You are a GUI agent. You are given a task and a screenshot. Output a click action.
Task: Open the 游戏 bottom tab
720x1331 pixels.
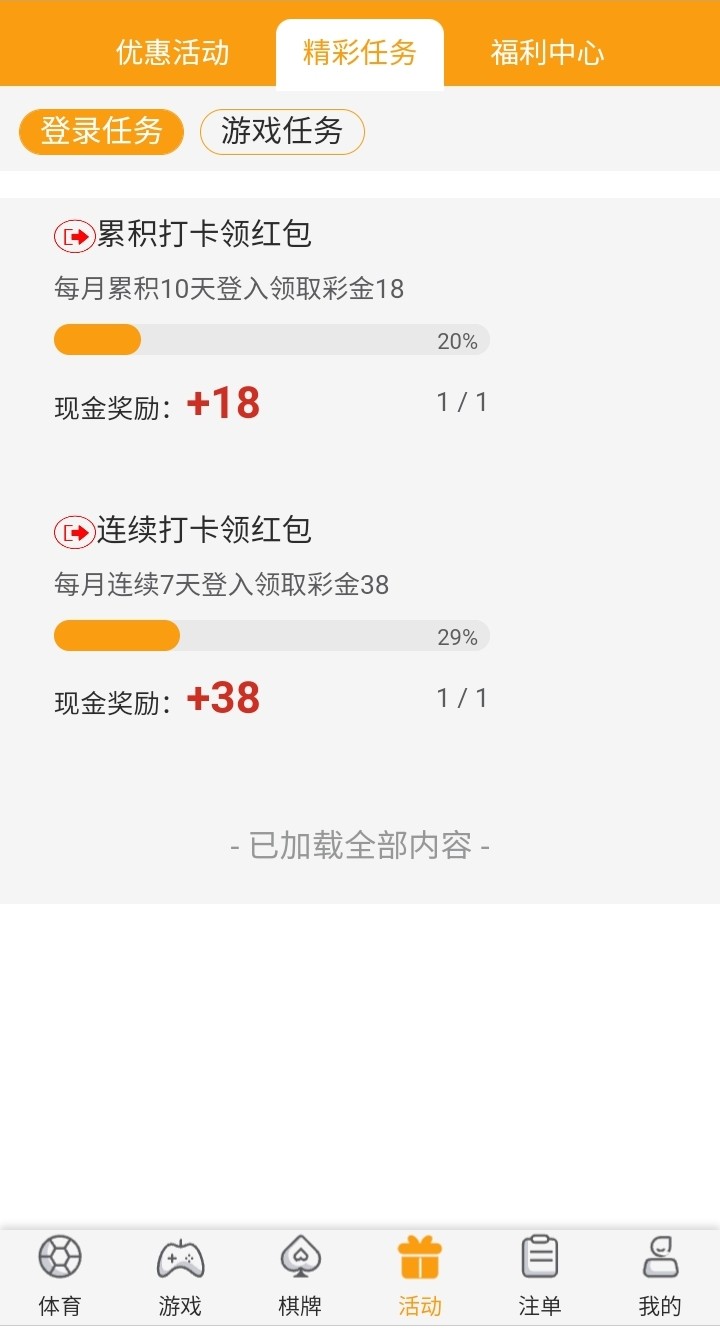pos(180,1276)
